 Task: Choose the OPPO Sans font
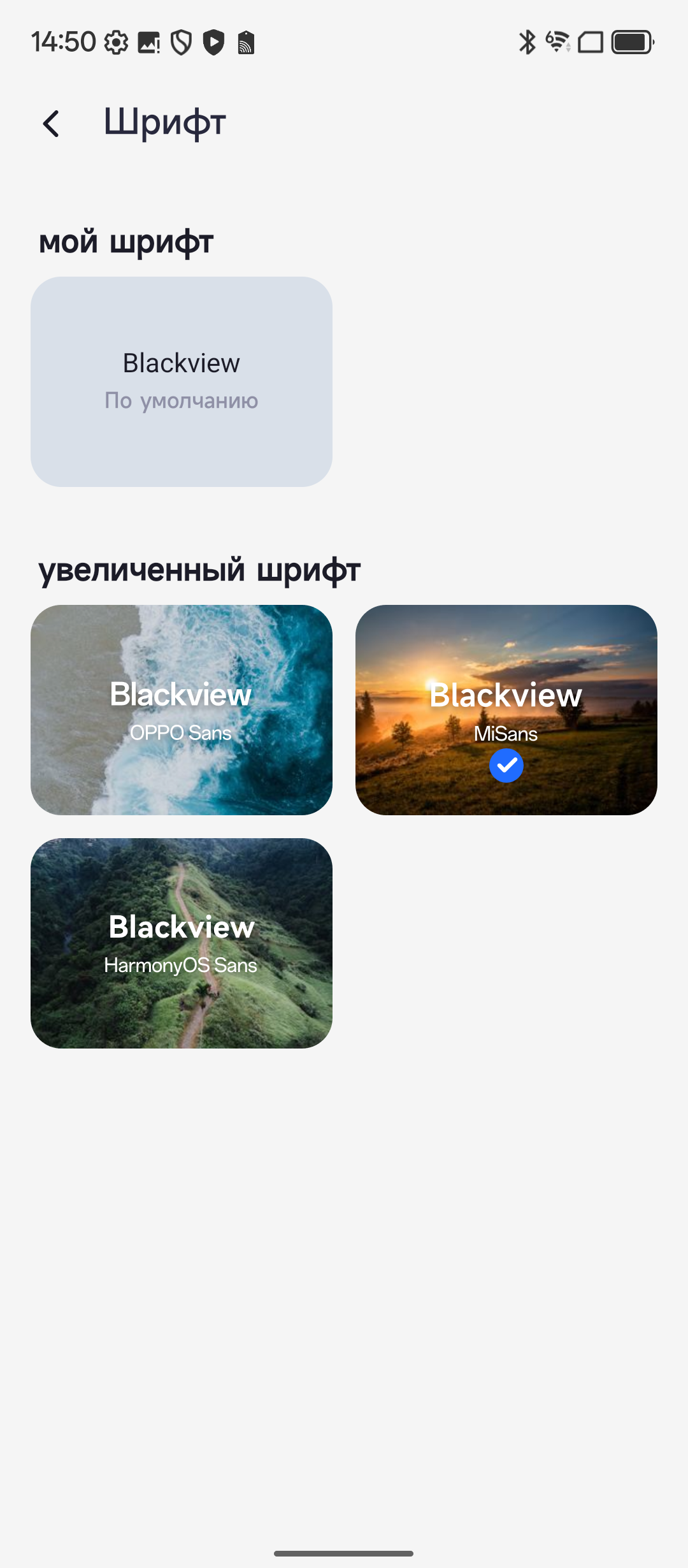tap(182, 709)
